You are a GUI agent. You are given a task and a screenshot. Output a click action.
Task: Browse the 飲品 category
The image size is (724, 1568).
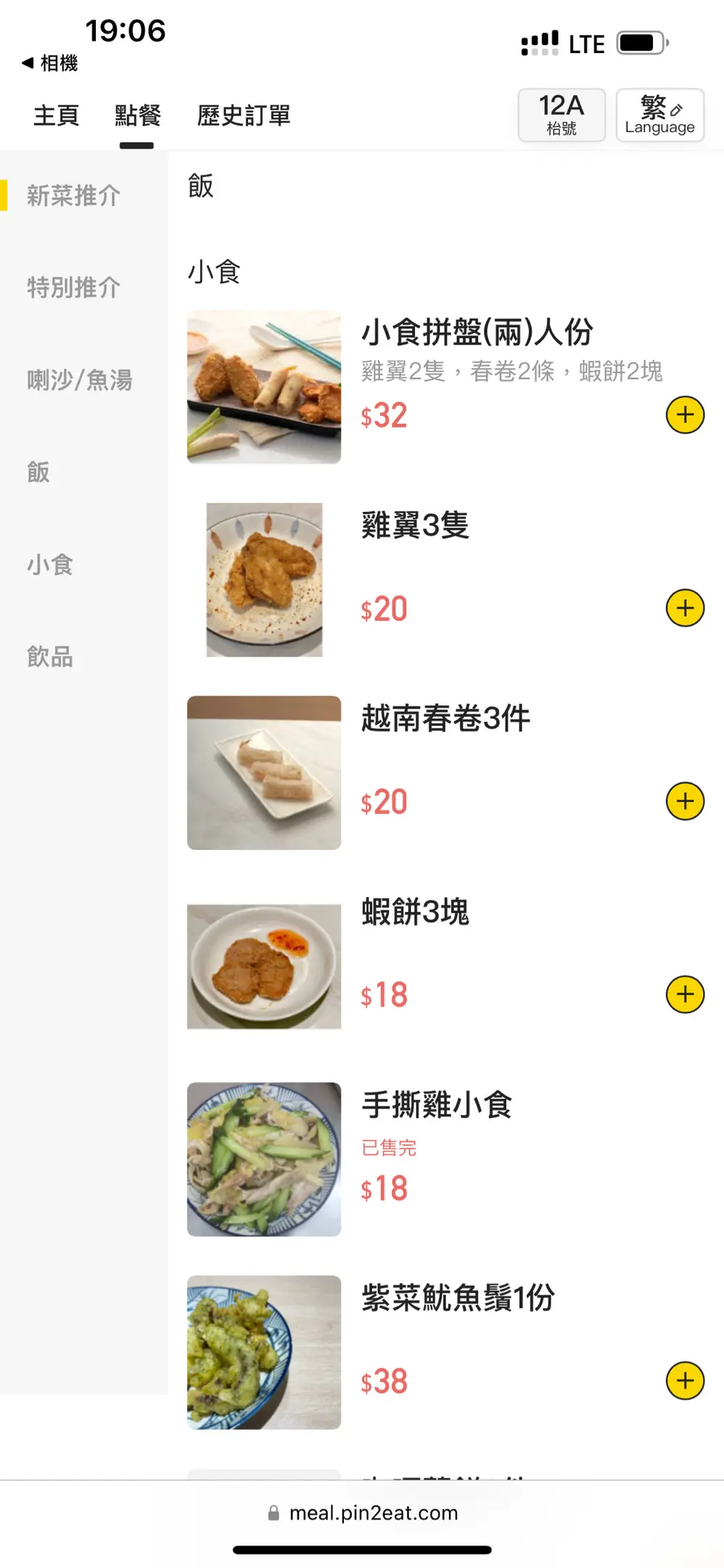point(50,657)
